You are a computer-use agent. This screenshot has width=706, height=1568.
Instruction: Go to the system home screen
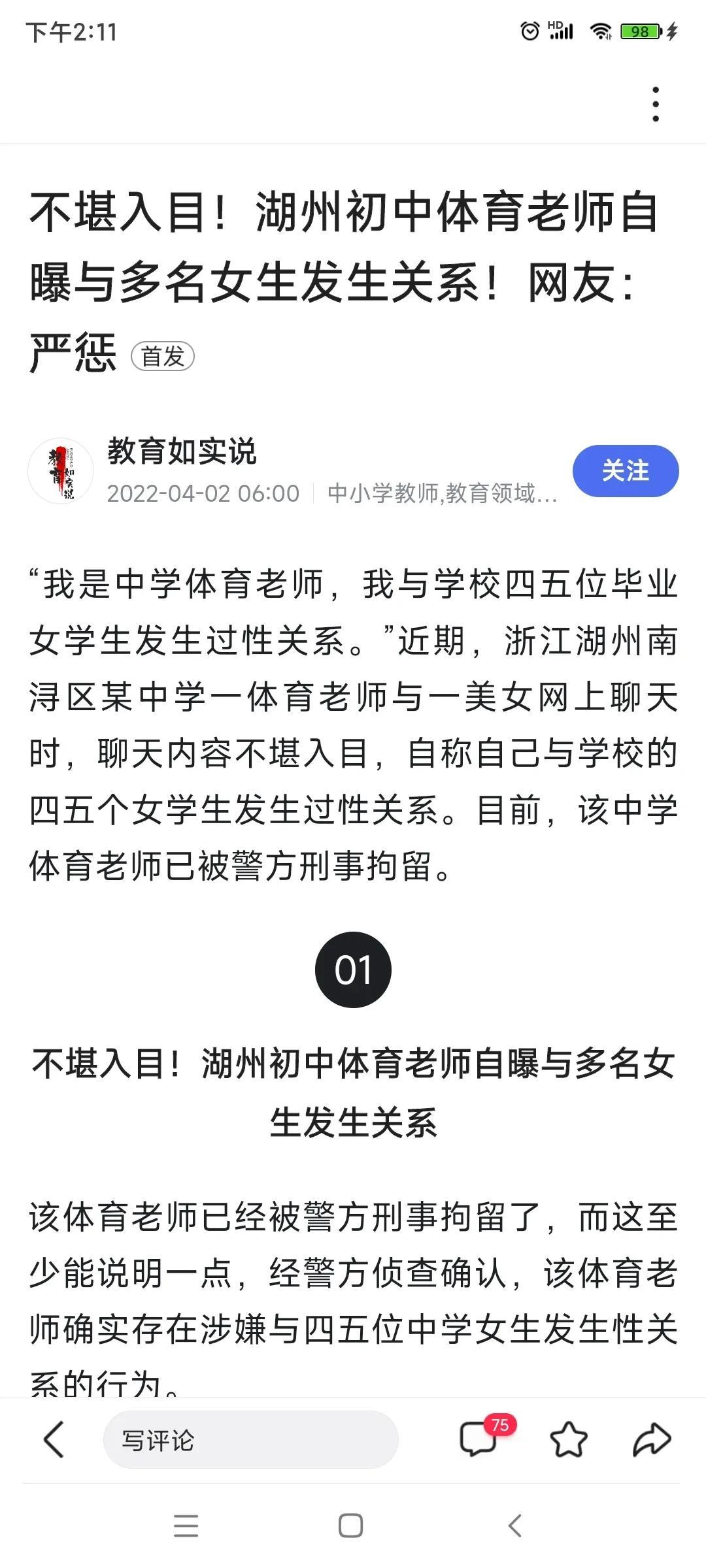click(x=350, y=1526)
